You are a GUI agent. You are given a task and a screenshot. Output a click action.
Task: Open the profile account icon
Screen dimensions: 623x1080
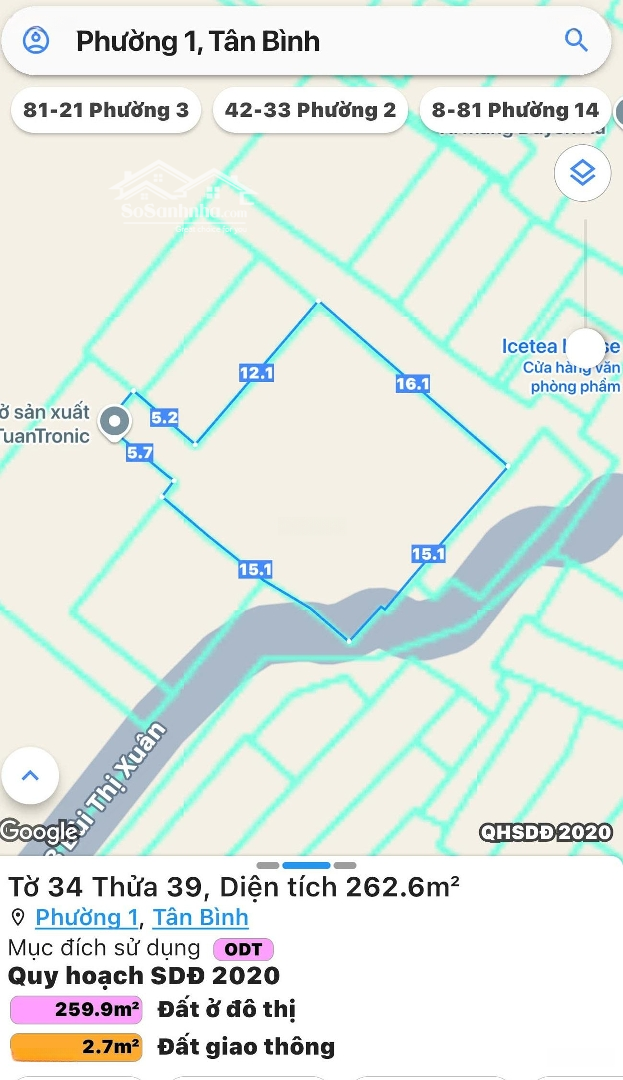tap(36, 41)
